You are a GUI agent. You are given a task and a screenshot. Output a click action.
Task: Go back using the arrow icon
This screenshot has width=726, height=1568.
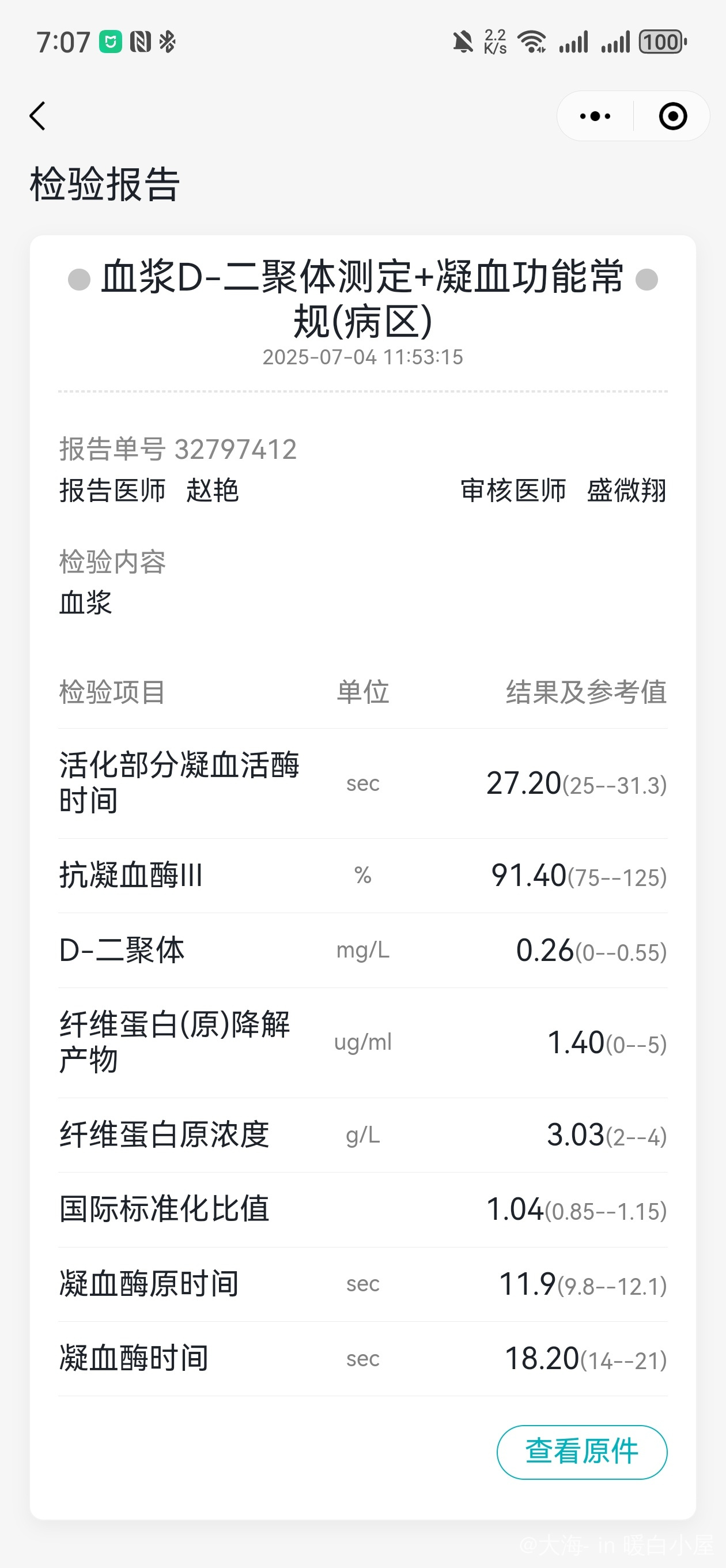[x=37, y=116]
